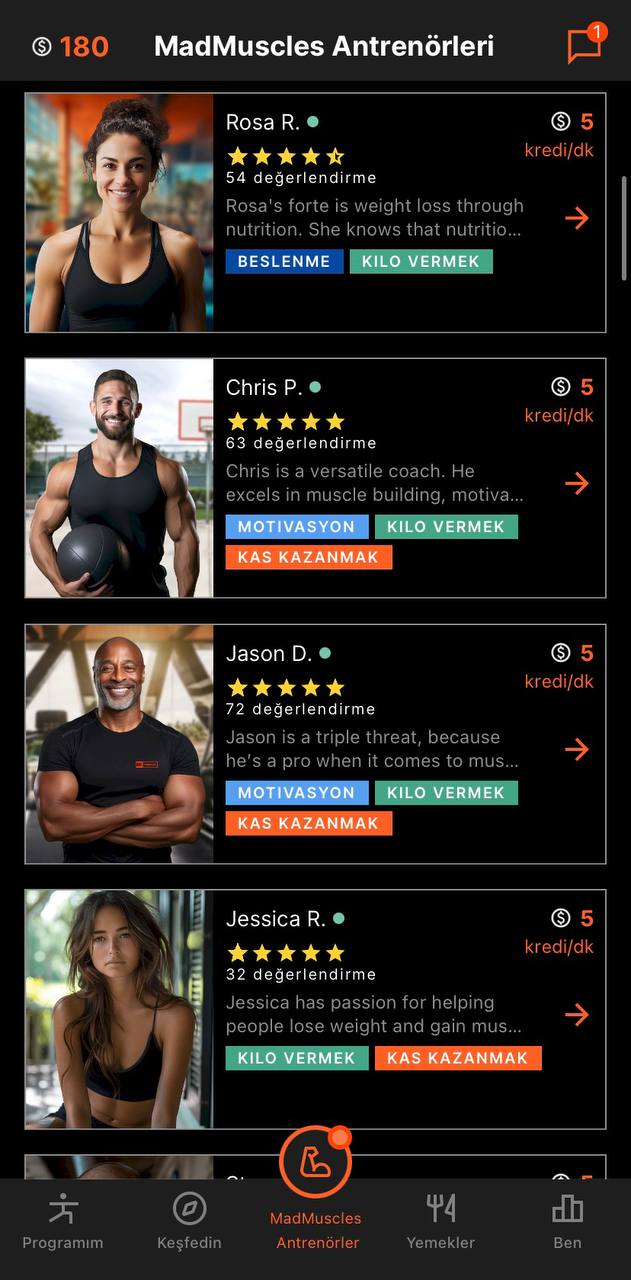Screen dimensions: 631x1280
Task: Go to the Keşfedin tab
Action: [189, 1222]
